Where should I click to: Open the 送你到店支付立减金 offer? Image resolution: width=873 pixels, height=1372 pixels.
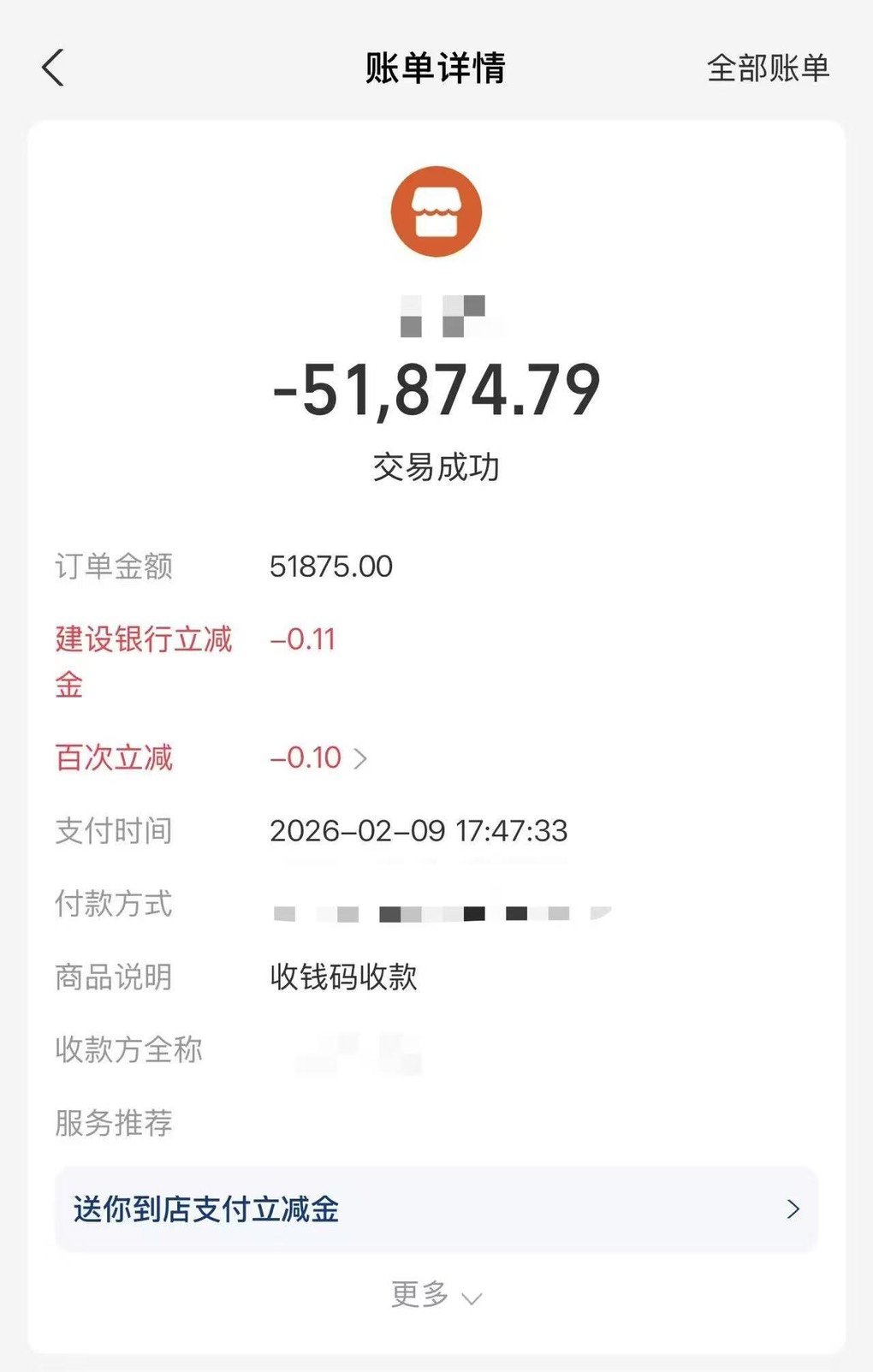(436, 1209)
